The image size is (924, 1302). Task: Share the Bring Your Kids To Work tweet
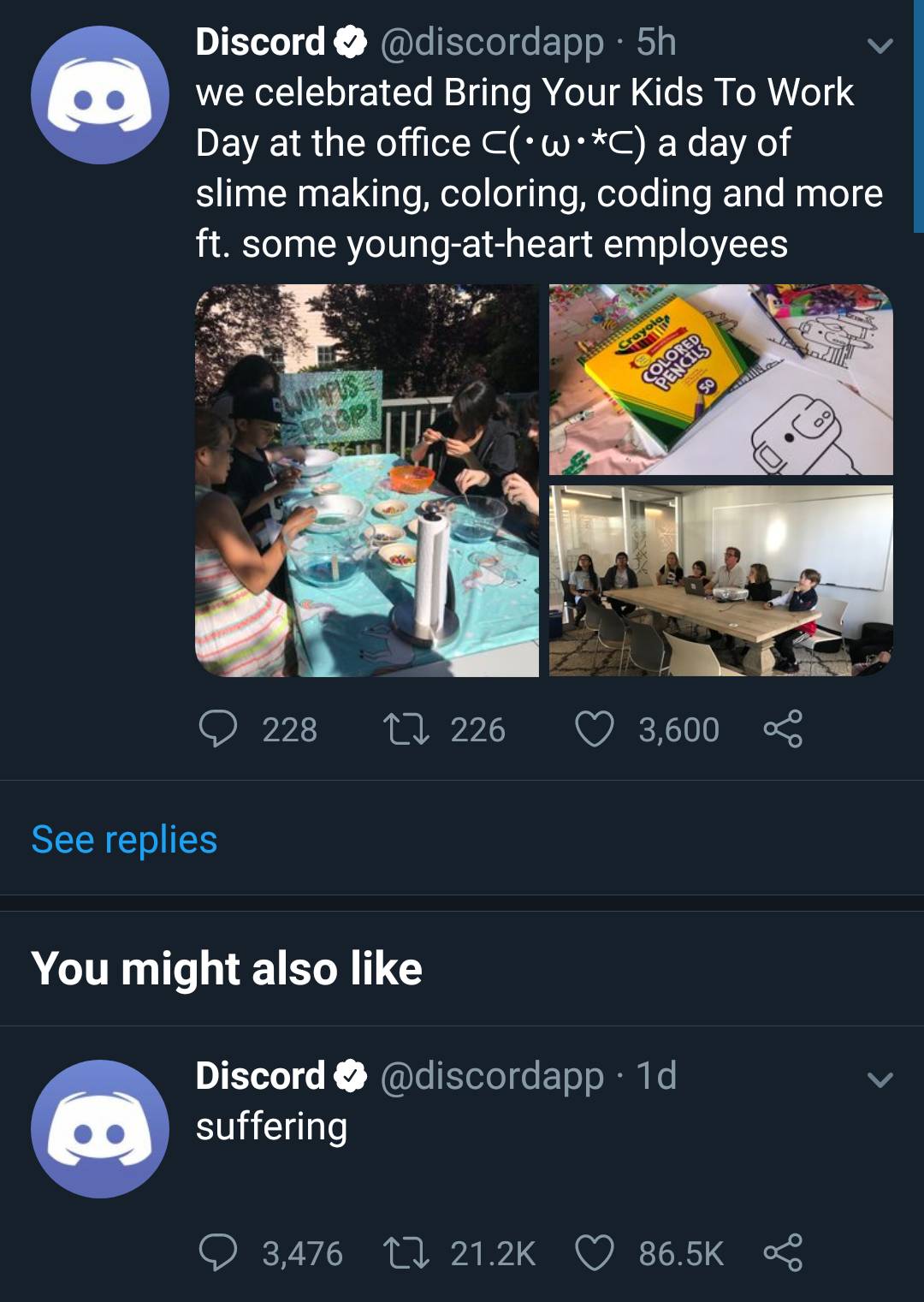coord(782,729)
